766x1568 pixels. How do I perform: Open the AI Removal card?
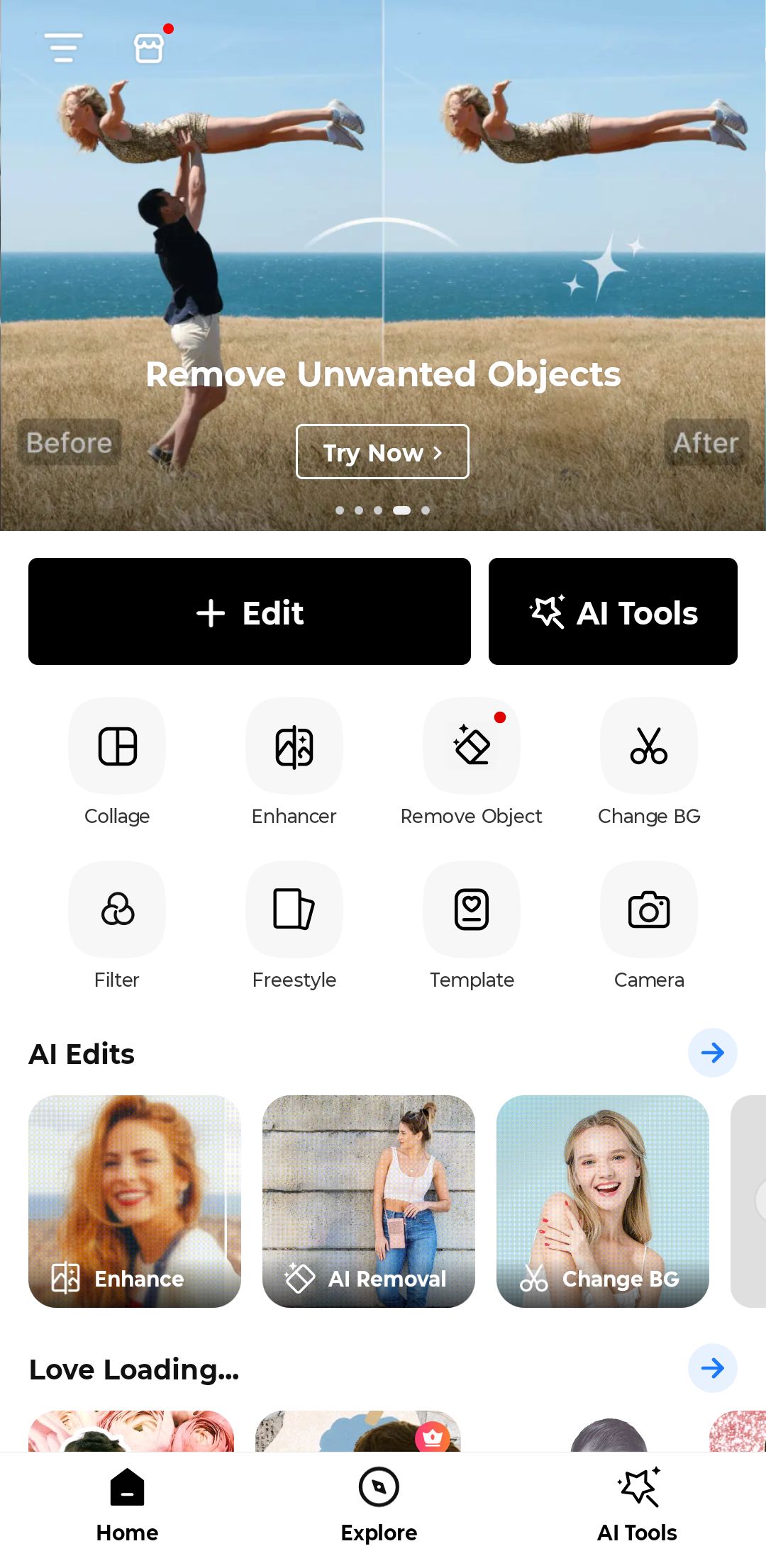369,1202
